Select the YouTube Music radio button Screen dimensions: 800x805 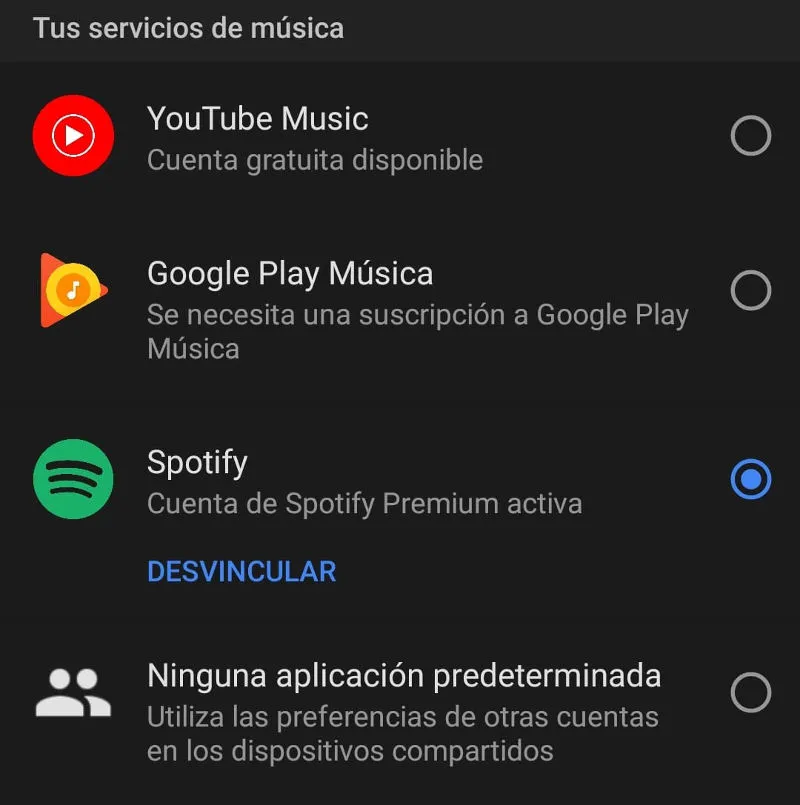[x=751, y=137]
